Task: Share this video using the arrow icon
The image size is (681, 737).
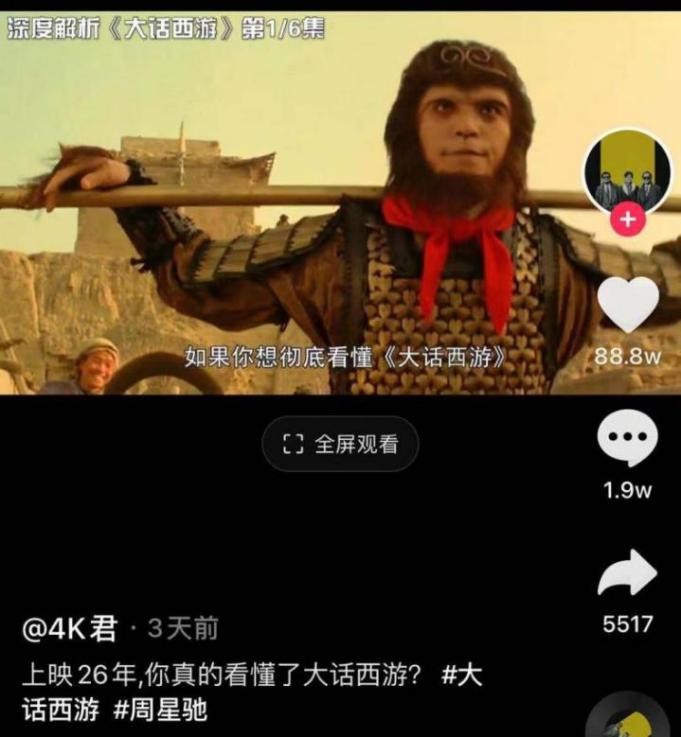Action: coord(628,574)
